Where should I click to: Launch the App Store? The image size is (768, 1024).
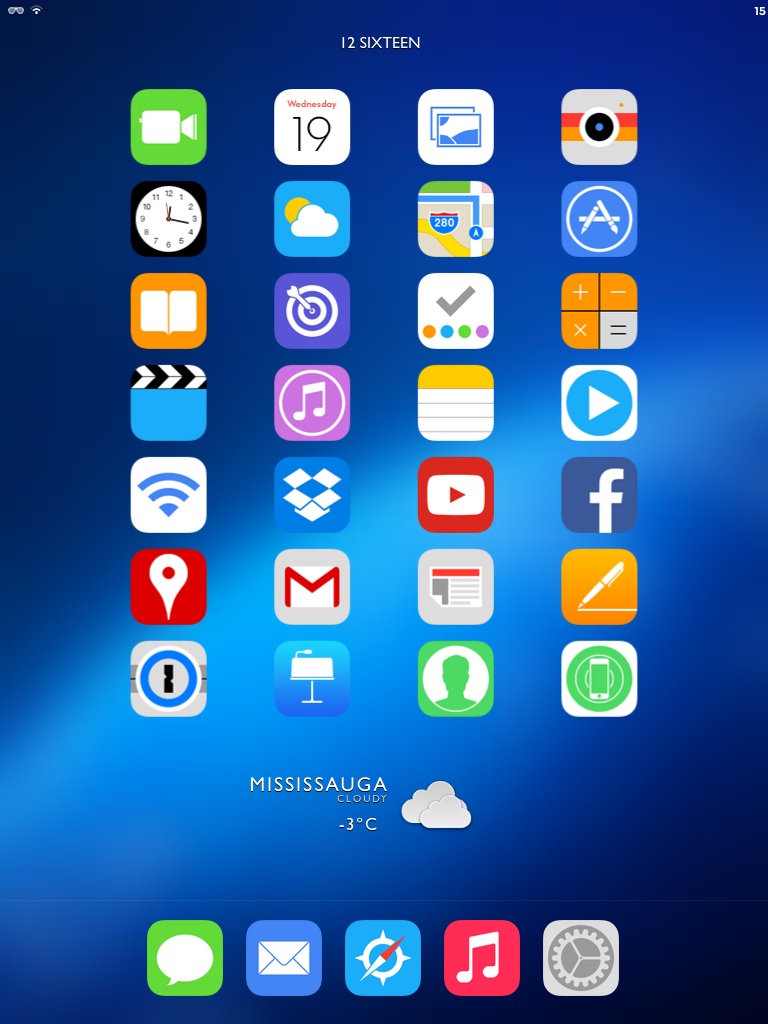[x=600, y=219]
